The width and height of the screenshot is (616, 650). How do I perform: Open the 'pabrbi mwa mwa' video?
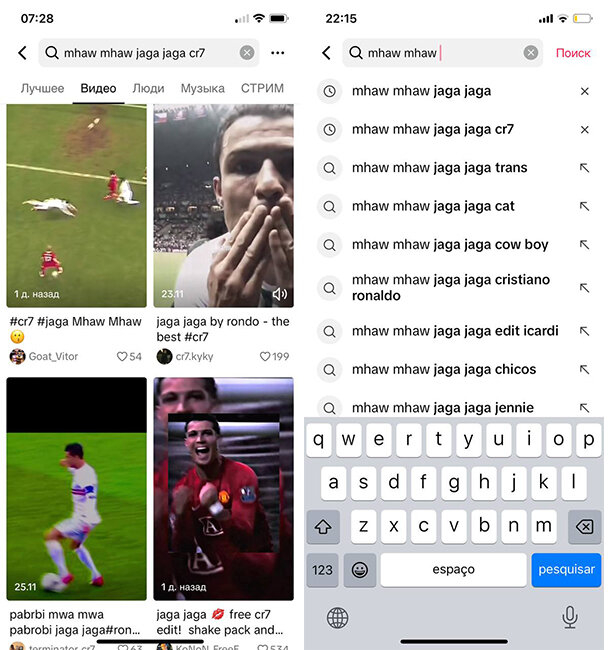(x=76, y=488)
